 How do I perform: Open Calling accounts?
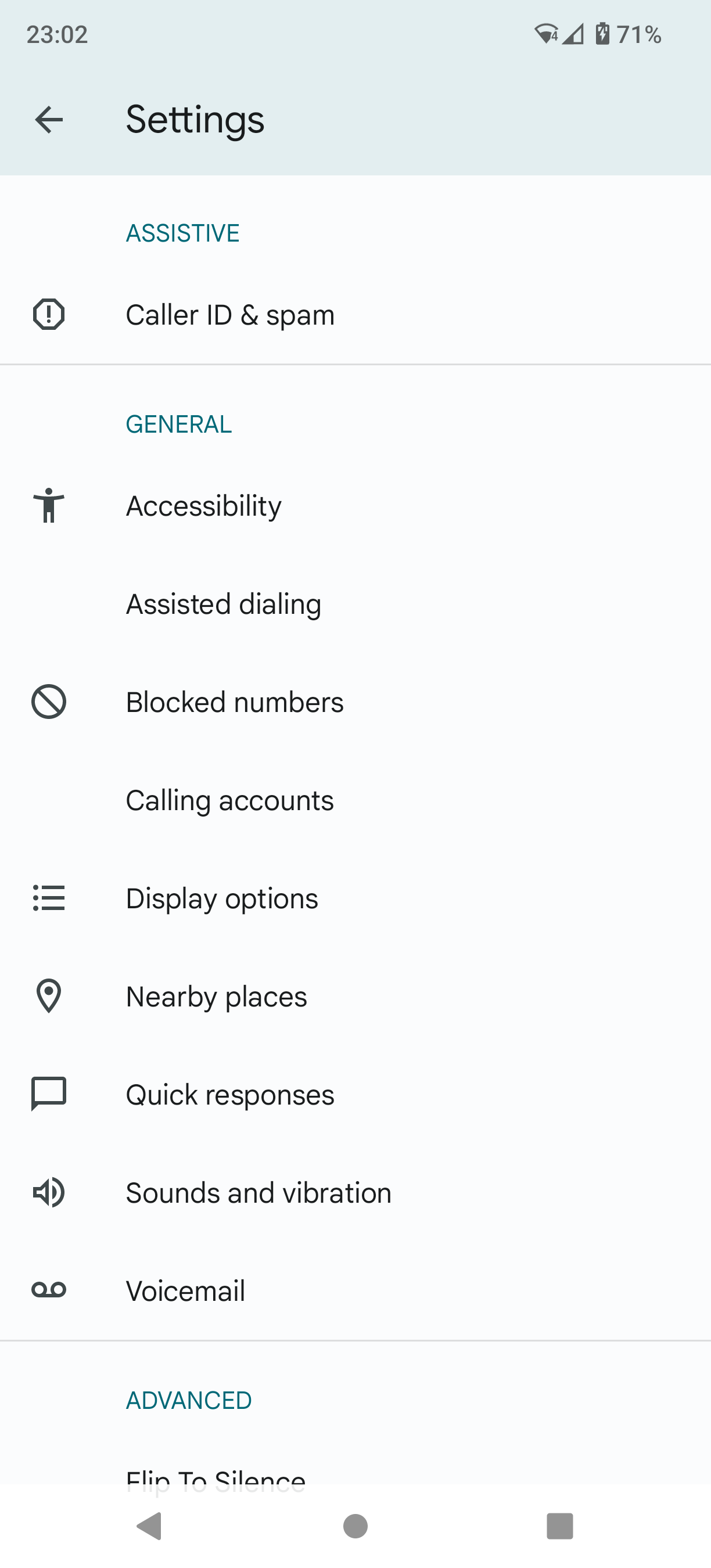pos(355,800)
